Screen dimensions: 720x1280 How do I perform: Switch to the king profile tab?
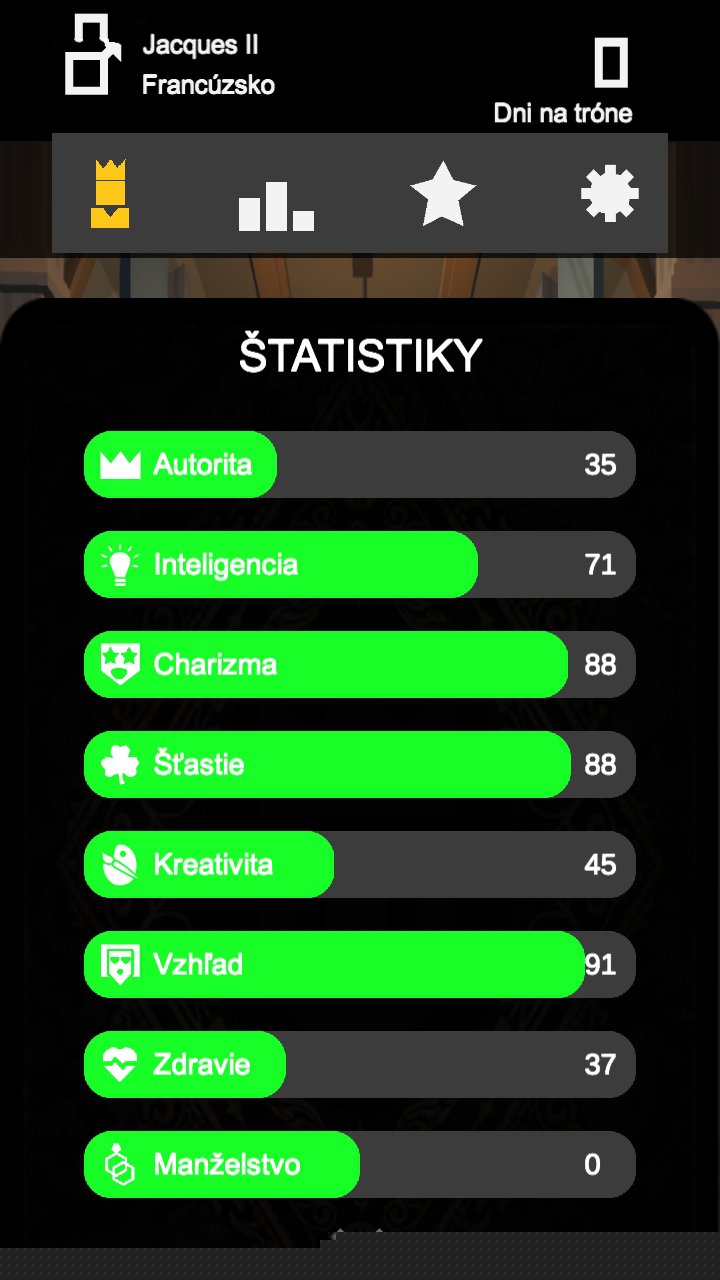[x=110, y=194]
